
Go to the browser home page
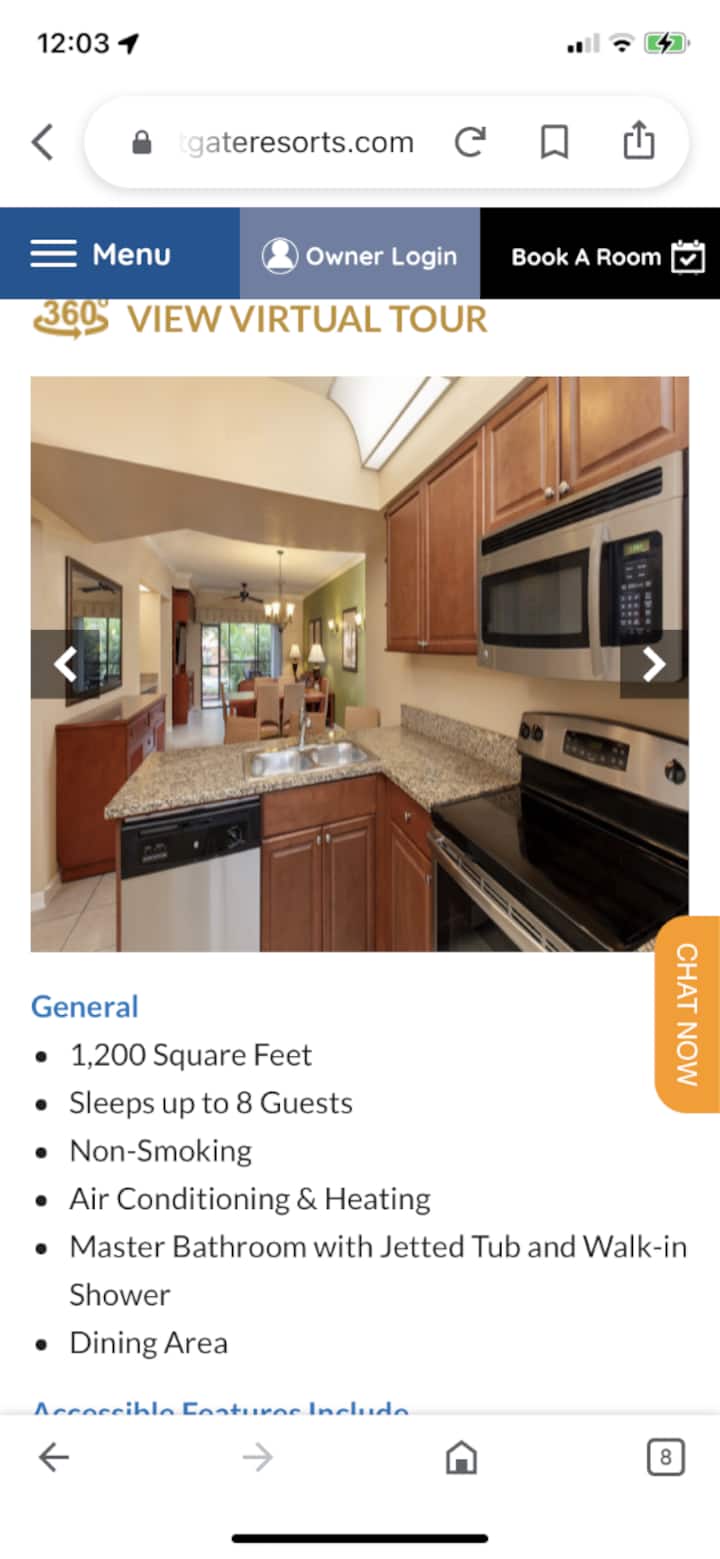point(461,1458)
